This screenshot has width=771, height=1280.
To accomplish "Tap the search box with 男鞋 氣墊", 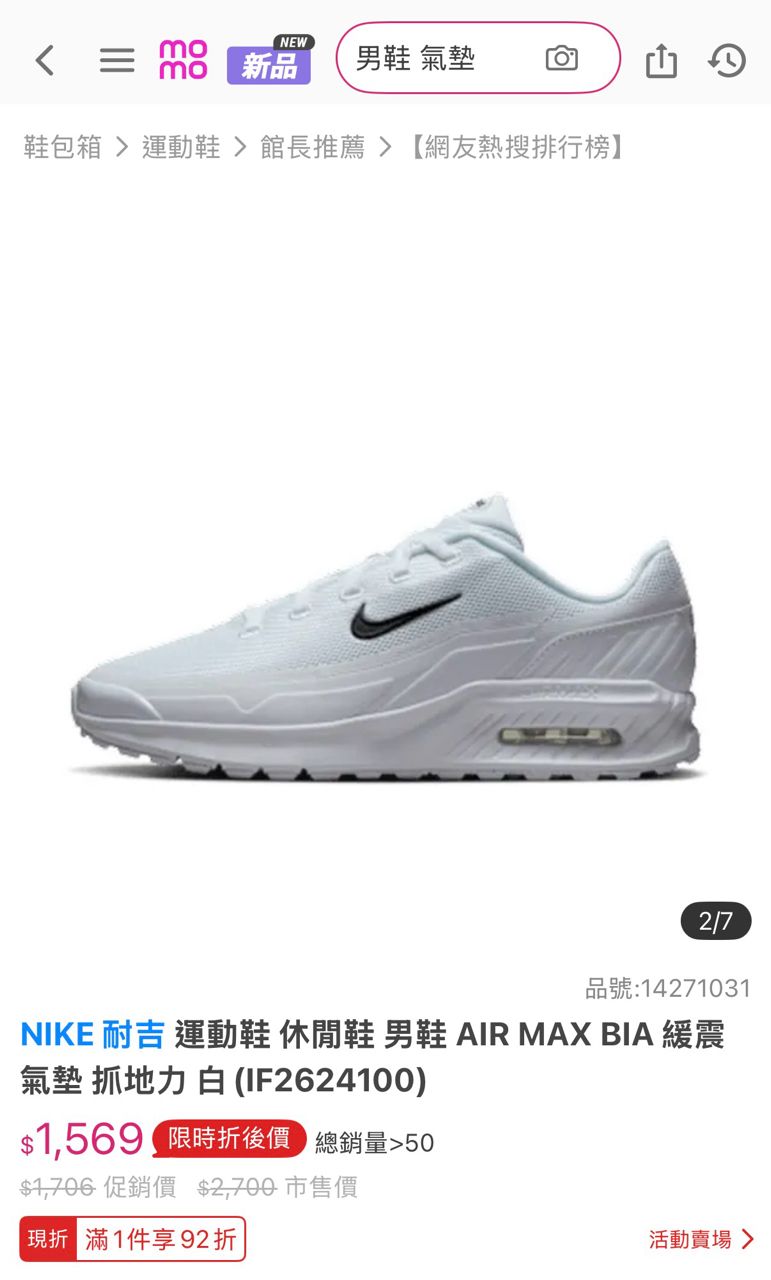I will tap(440, 59).
